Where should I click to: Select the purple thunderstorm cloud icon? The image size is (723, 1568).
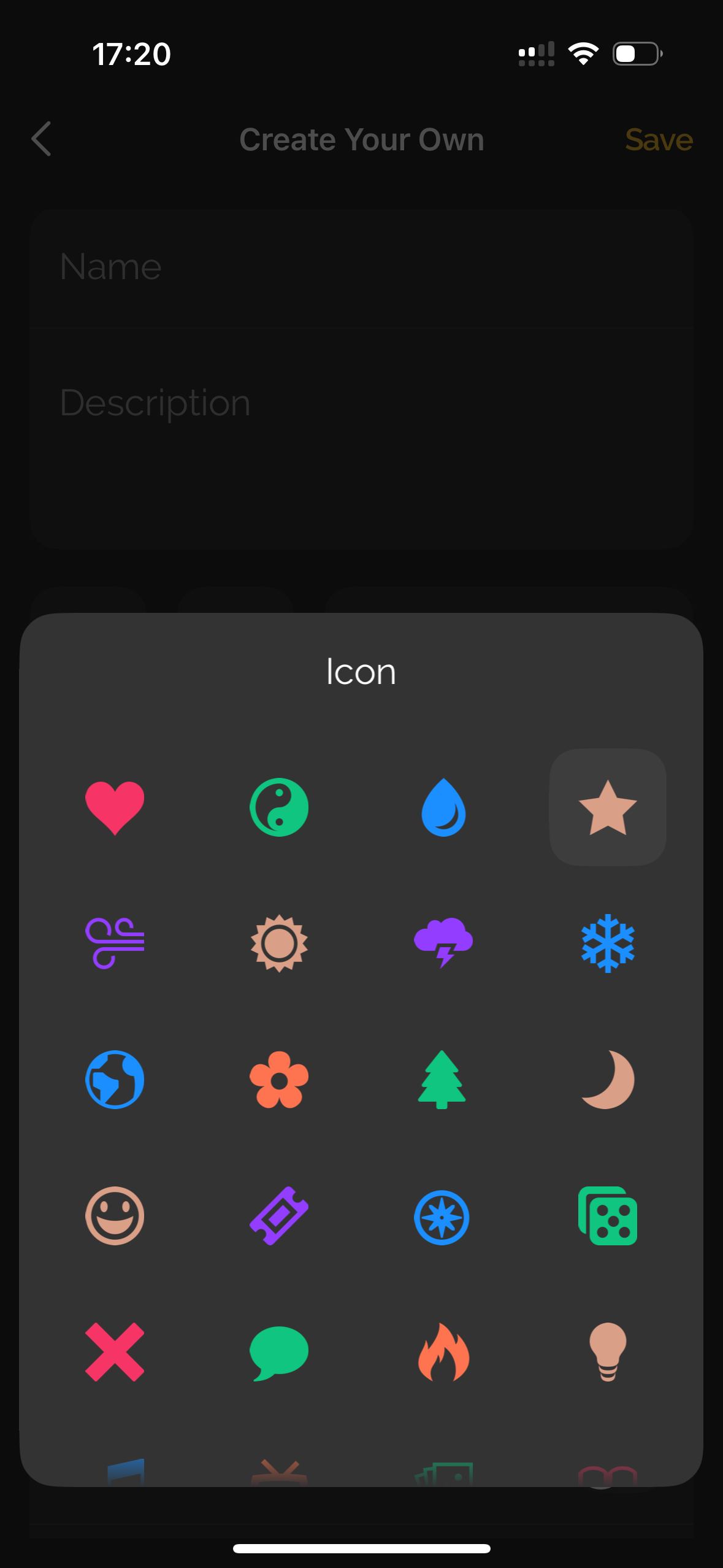point(443,943)
